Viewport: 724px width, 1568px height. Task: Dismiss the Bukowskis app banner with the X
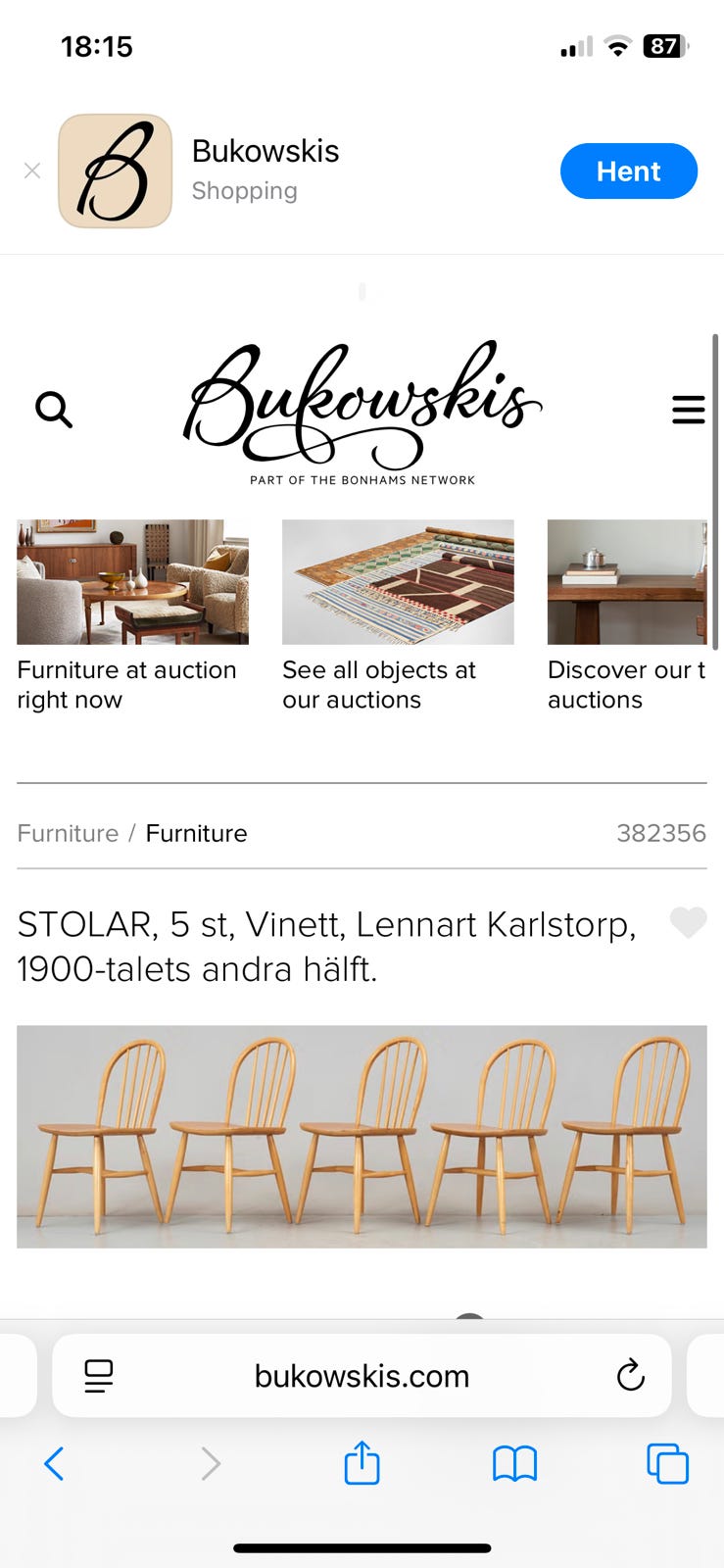32,171
